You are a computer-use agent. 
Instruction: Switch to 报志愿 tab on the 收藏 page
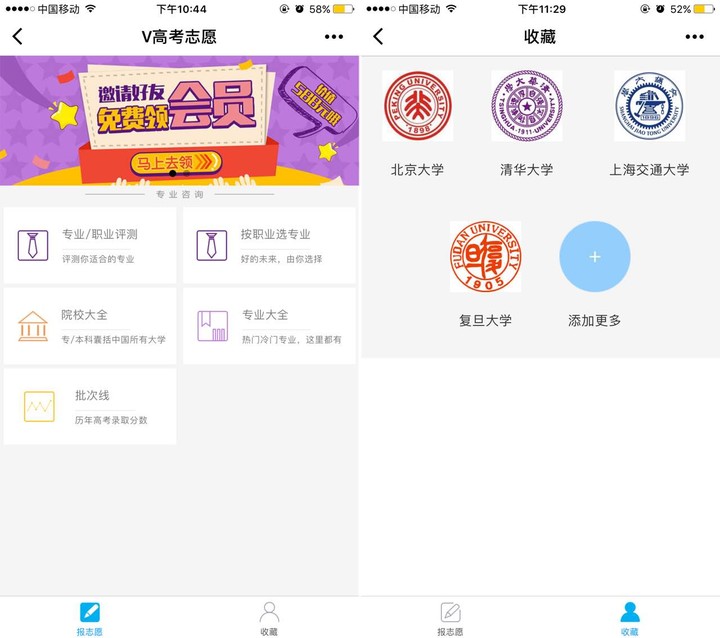[450, 617]
